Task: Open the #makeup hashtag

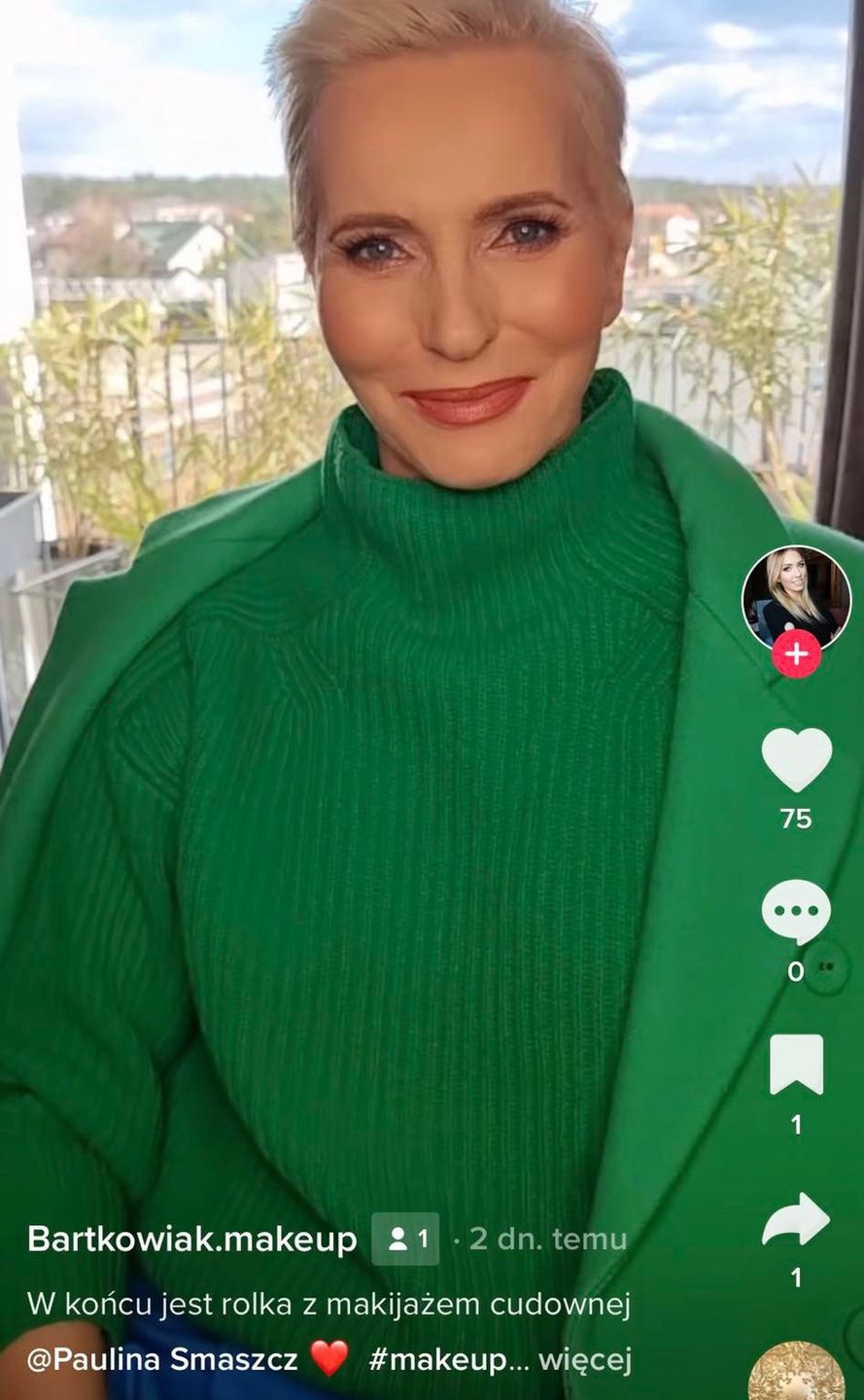Action: coord(437,1360)
